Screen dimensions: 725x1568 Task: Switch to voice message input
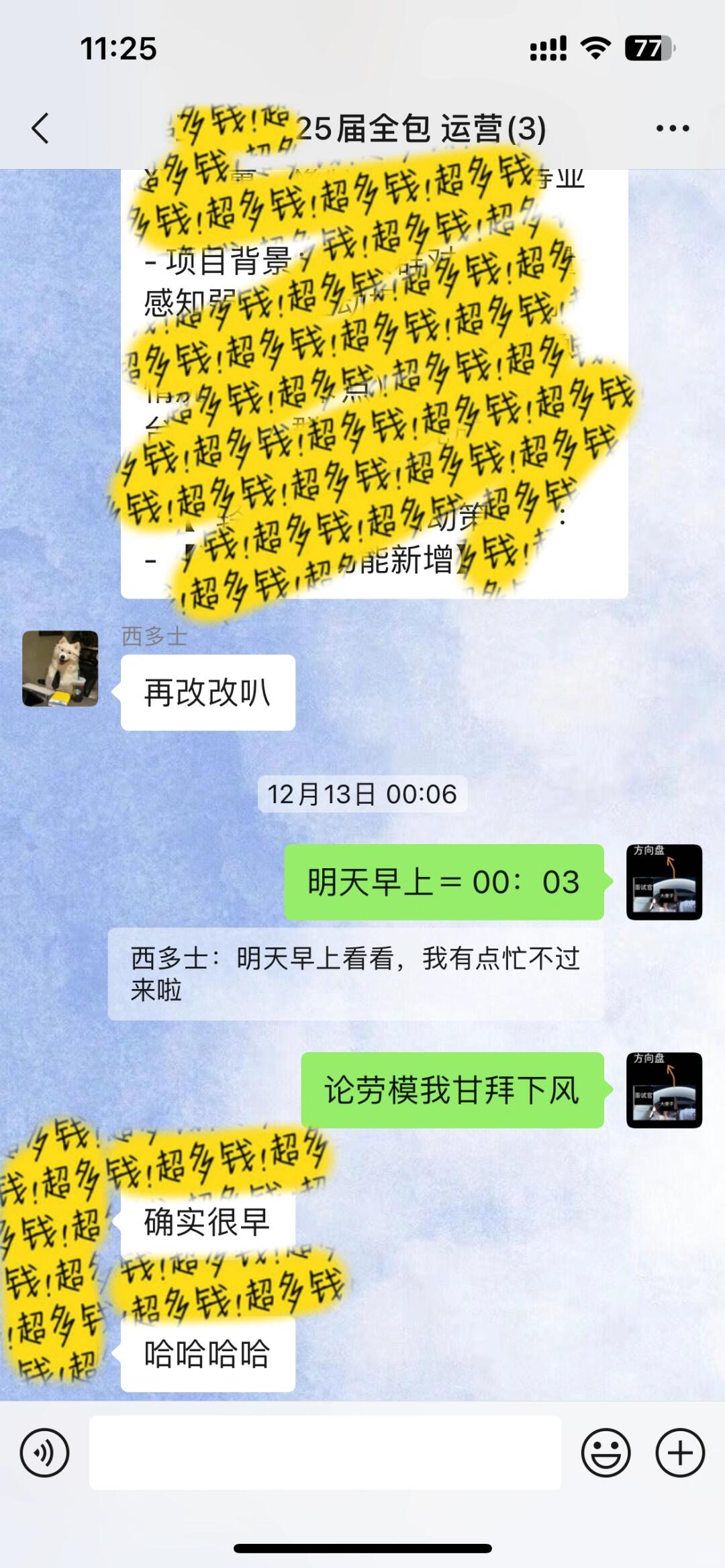click(x=44, y=1453)
